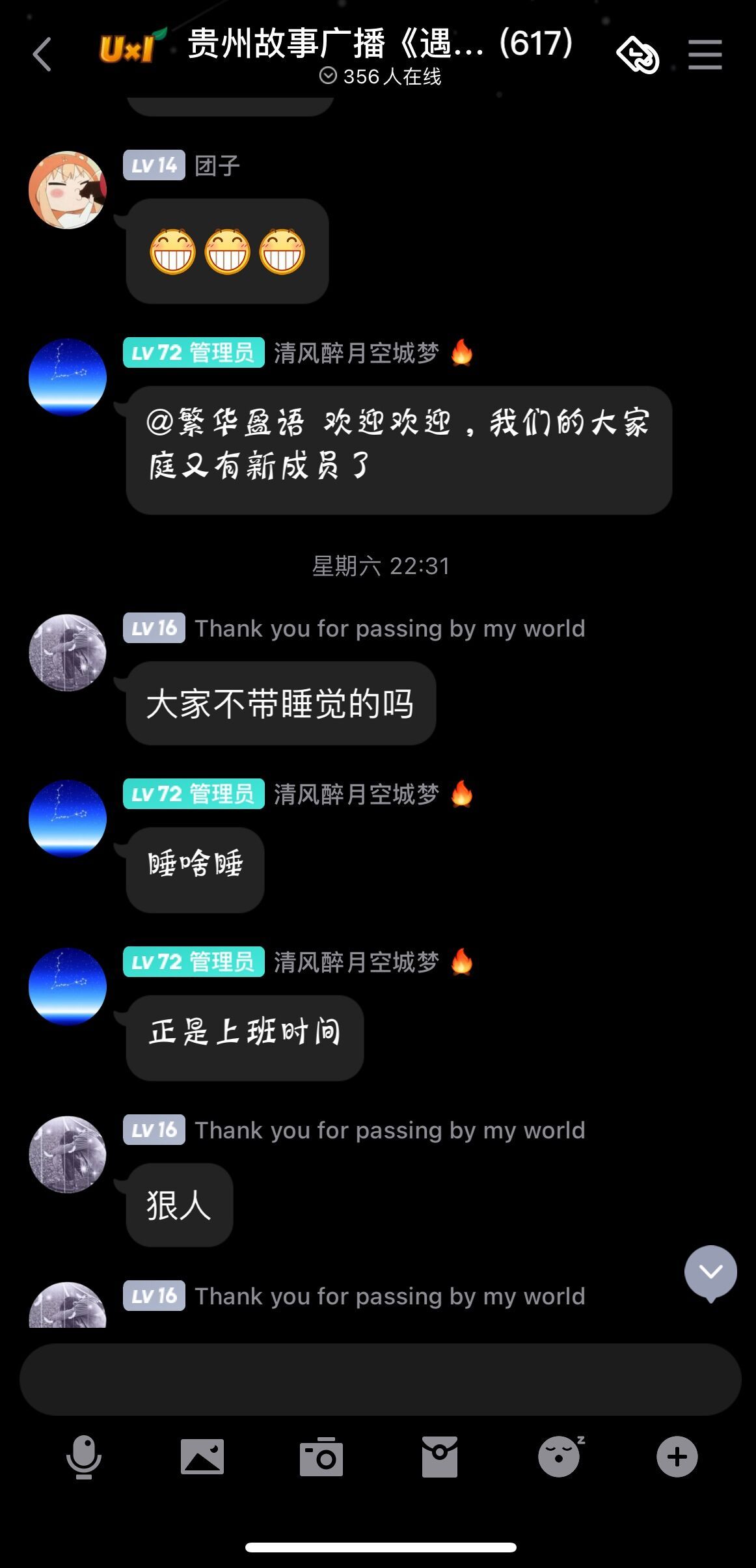Jump to the latest messages
This screenshot has height=1568, width=756.
point(710,1272)
